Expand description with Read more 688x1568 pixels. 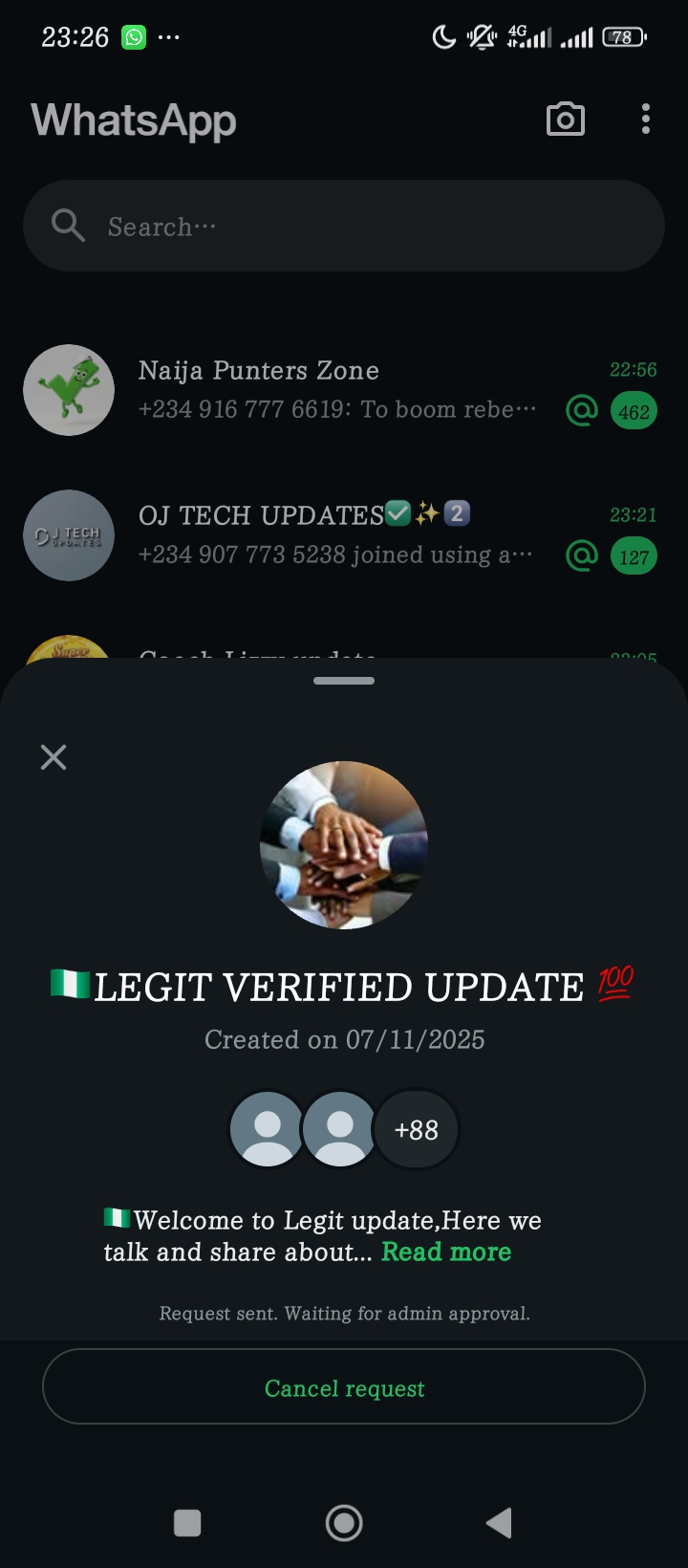coord(445,1252)
